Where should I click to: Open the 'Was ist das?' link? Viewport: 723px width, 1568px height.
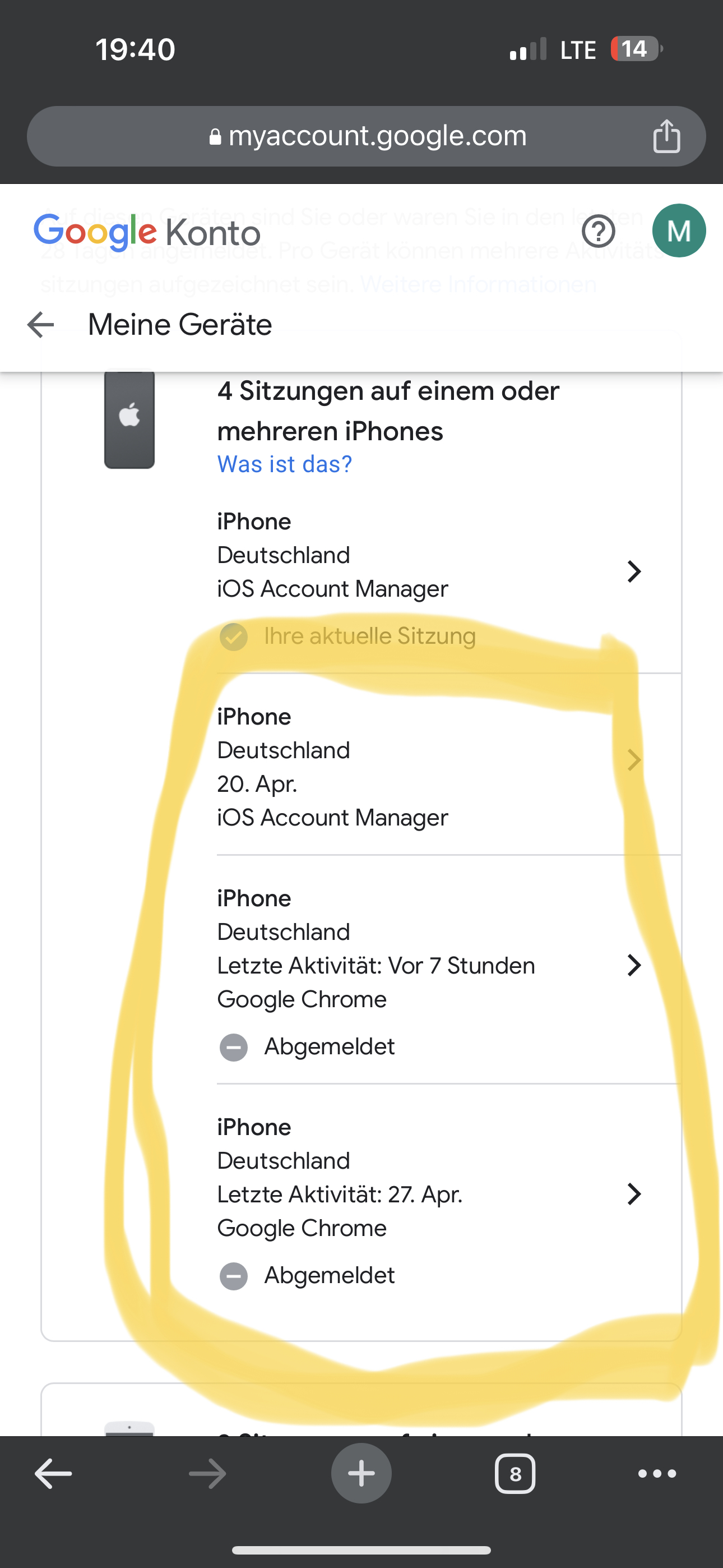284,464
